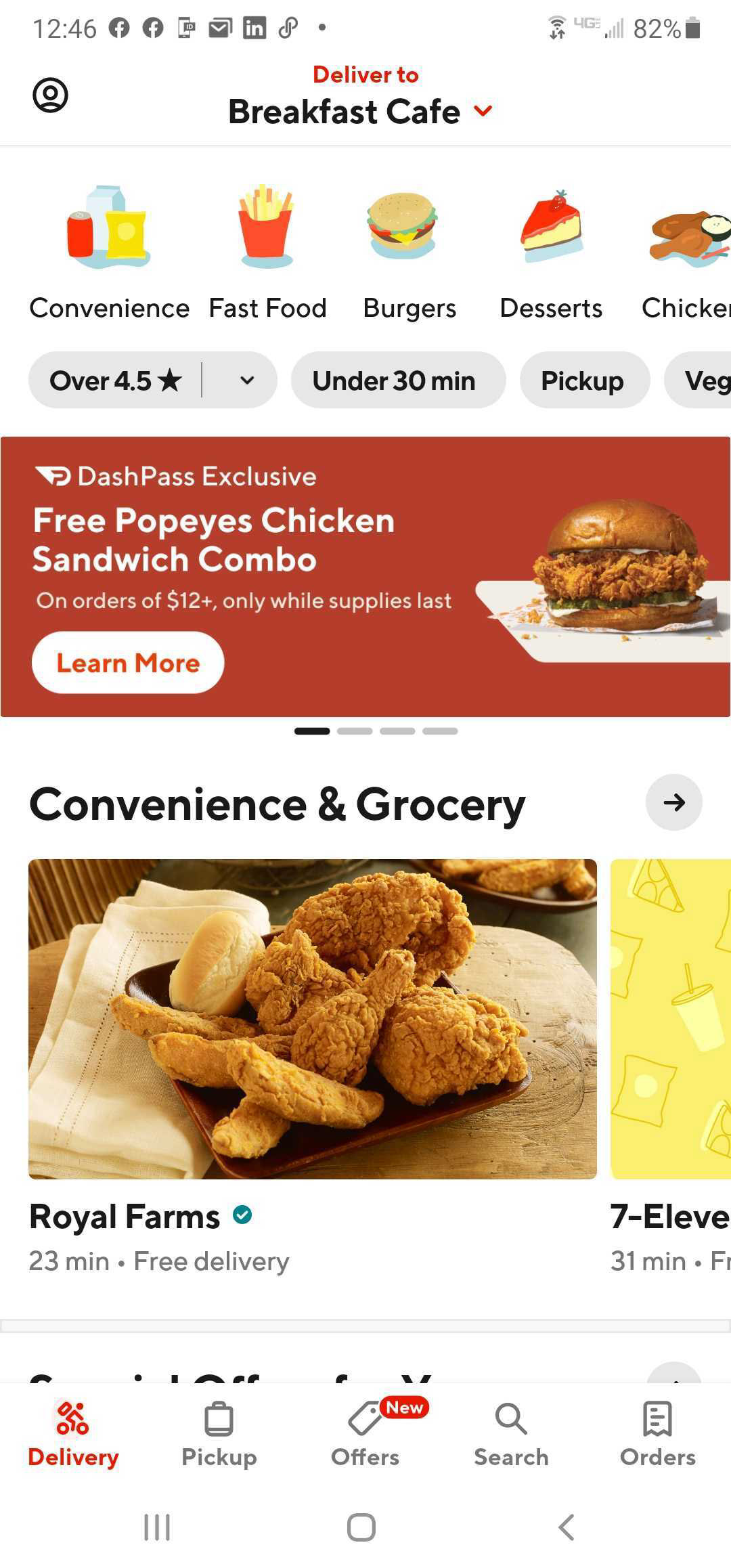Change the Breakfast Cafe delivery address
Image resolution: width=731 pixels, height=1568 pixels.
tap(359, 112)
